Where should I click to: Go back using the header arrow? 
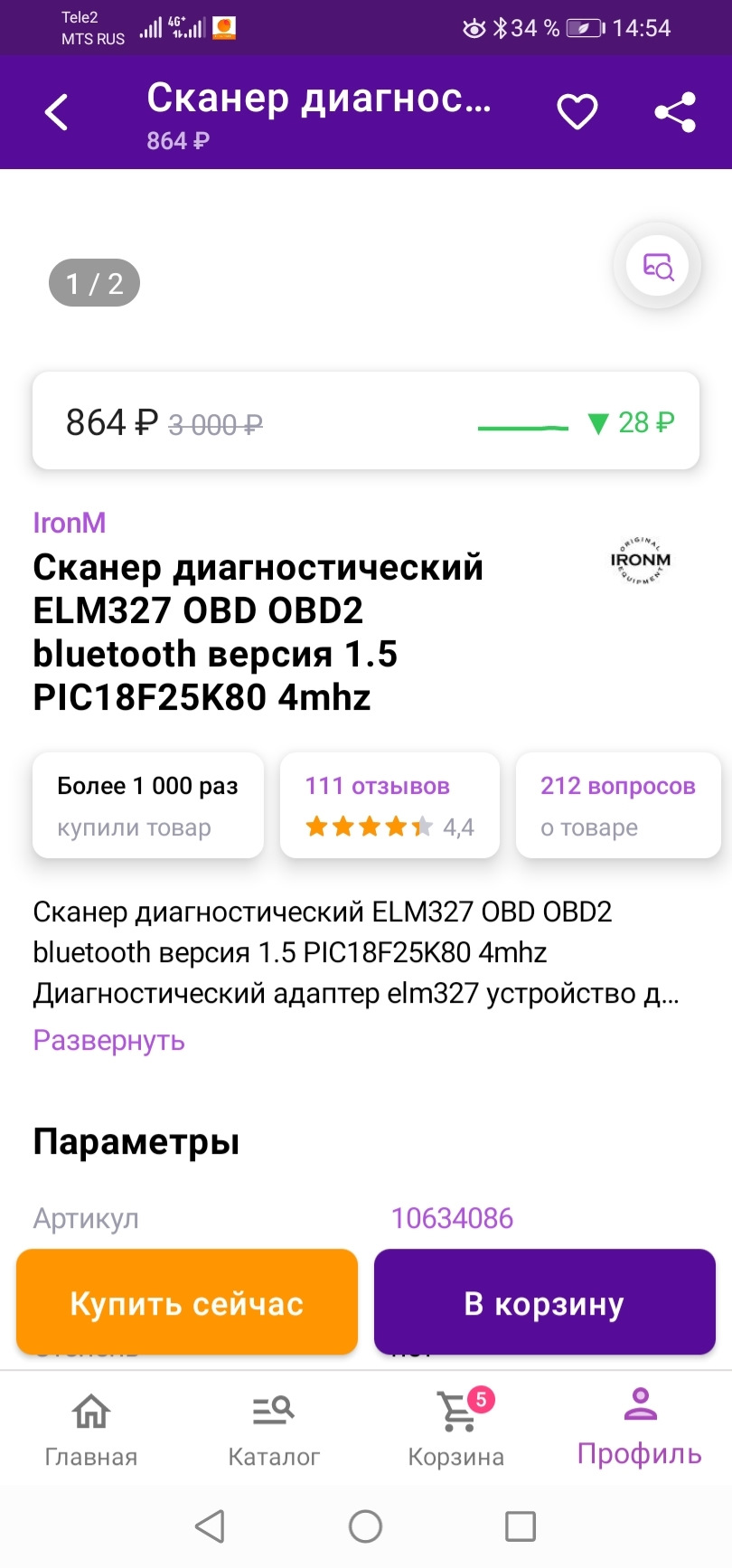tap(56, 112)
